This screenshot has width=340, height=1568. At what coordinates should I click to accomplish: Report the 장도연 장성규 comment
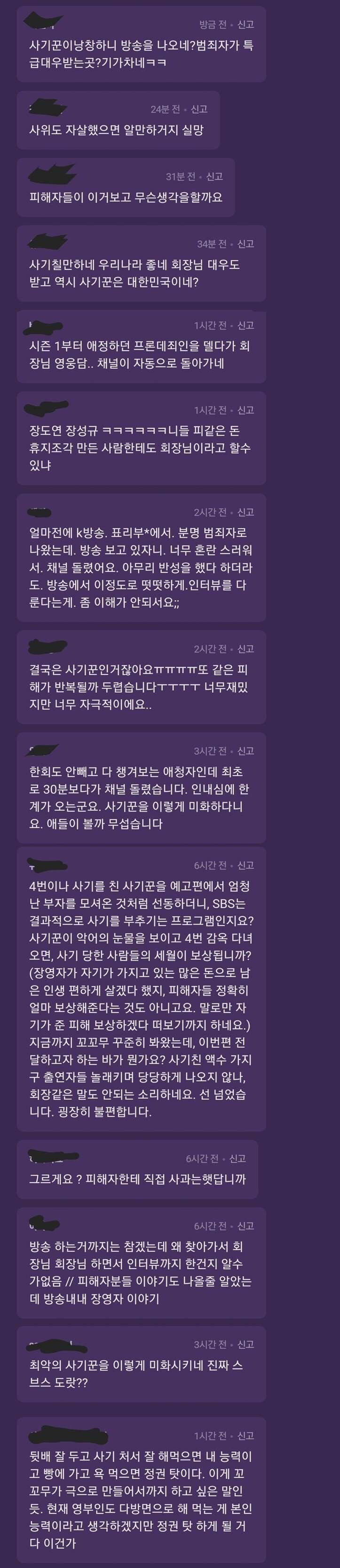(245, 410)
